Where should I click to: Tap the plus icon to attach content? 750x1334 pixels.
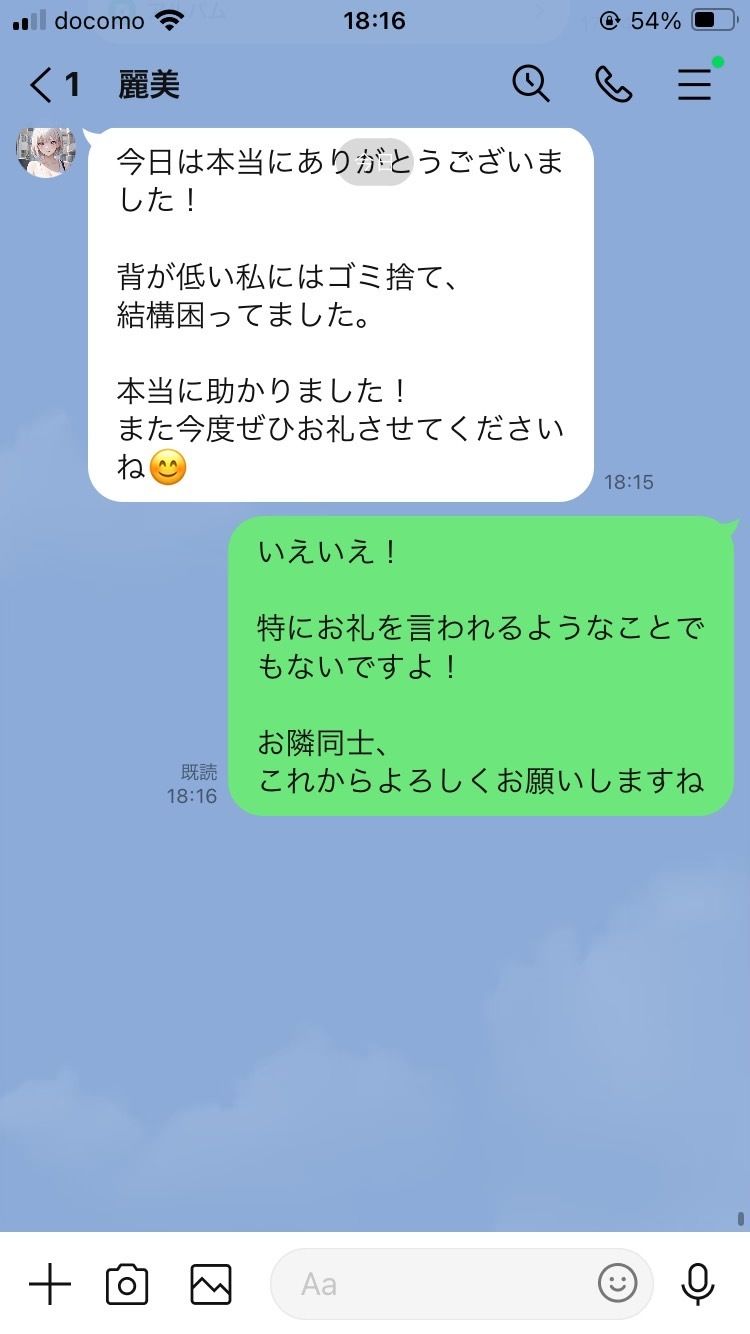coord(51,1285)
